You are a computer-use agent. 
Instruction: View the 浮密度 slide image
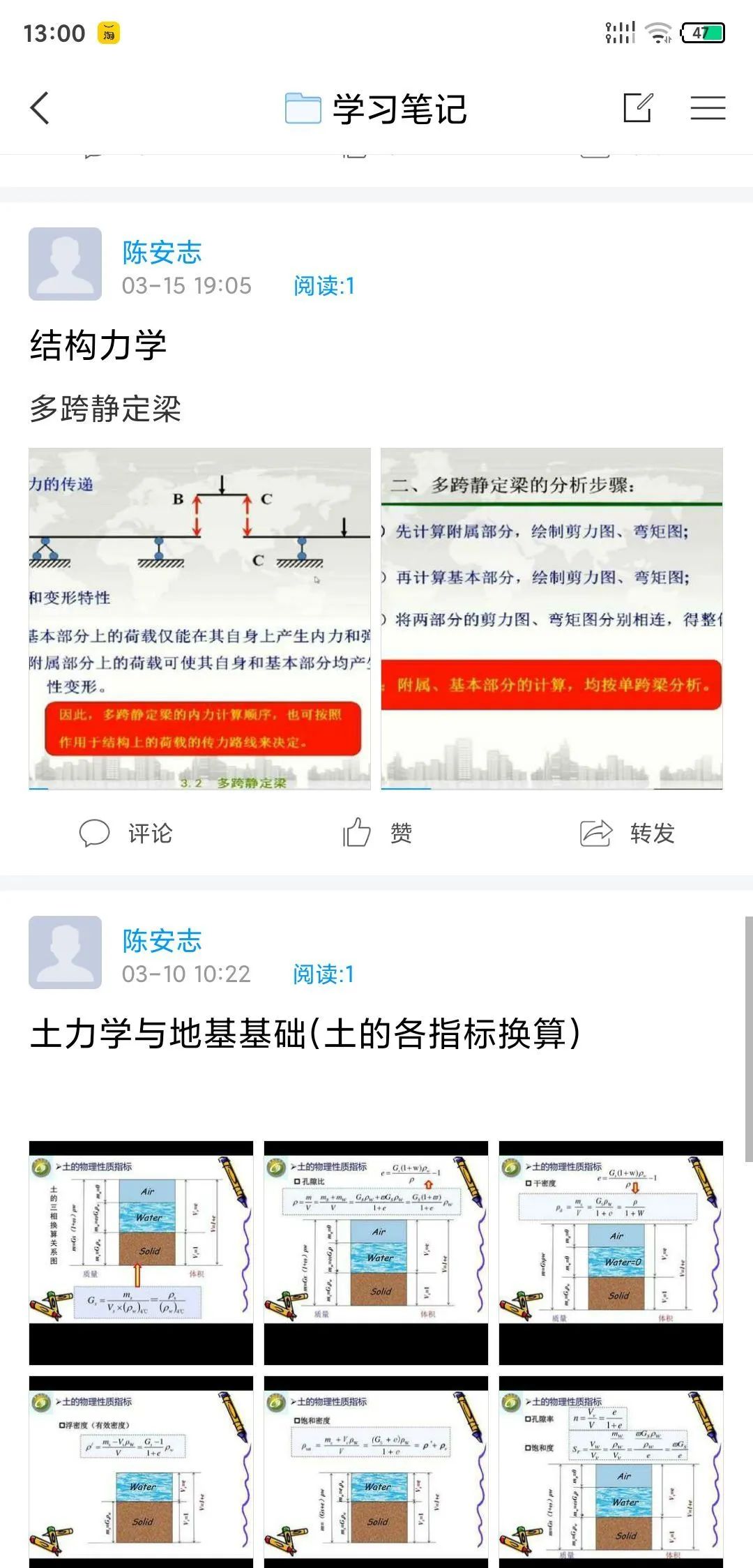[x=141, y=1472]
